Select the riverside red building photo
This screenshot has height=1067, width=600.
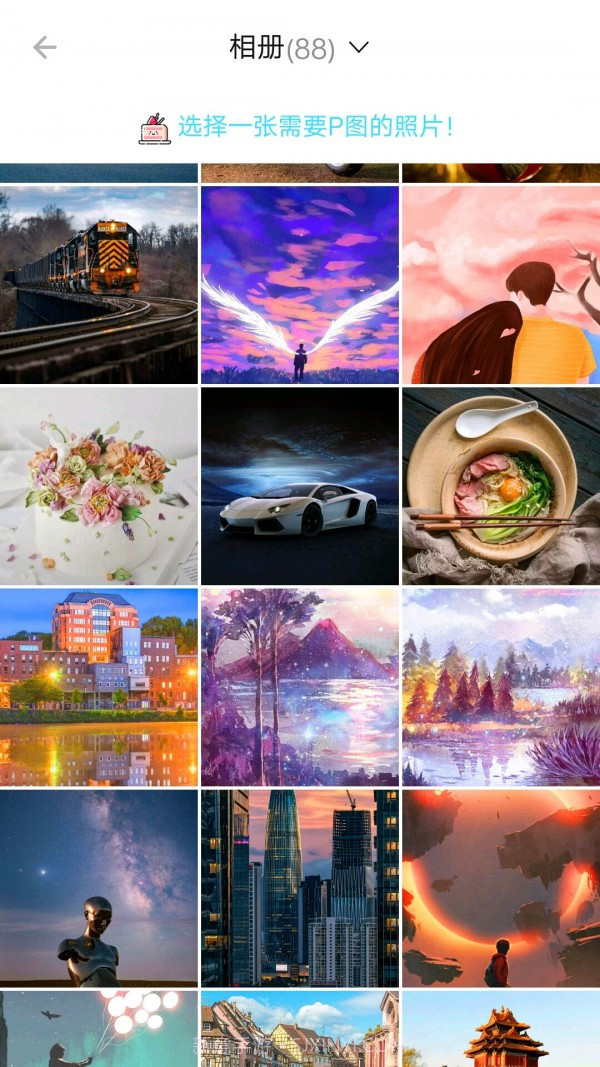pos(98,687)
